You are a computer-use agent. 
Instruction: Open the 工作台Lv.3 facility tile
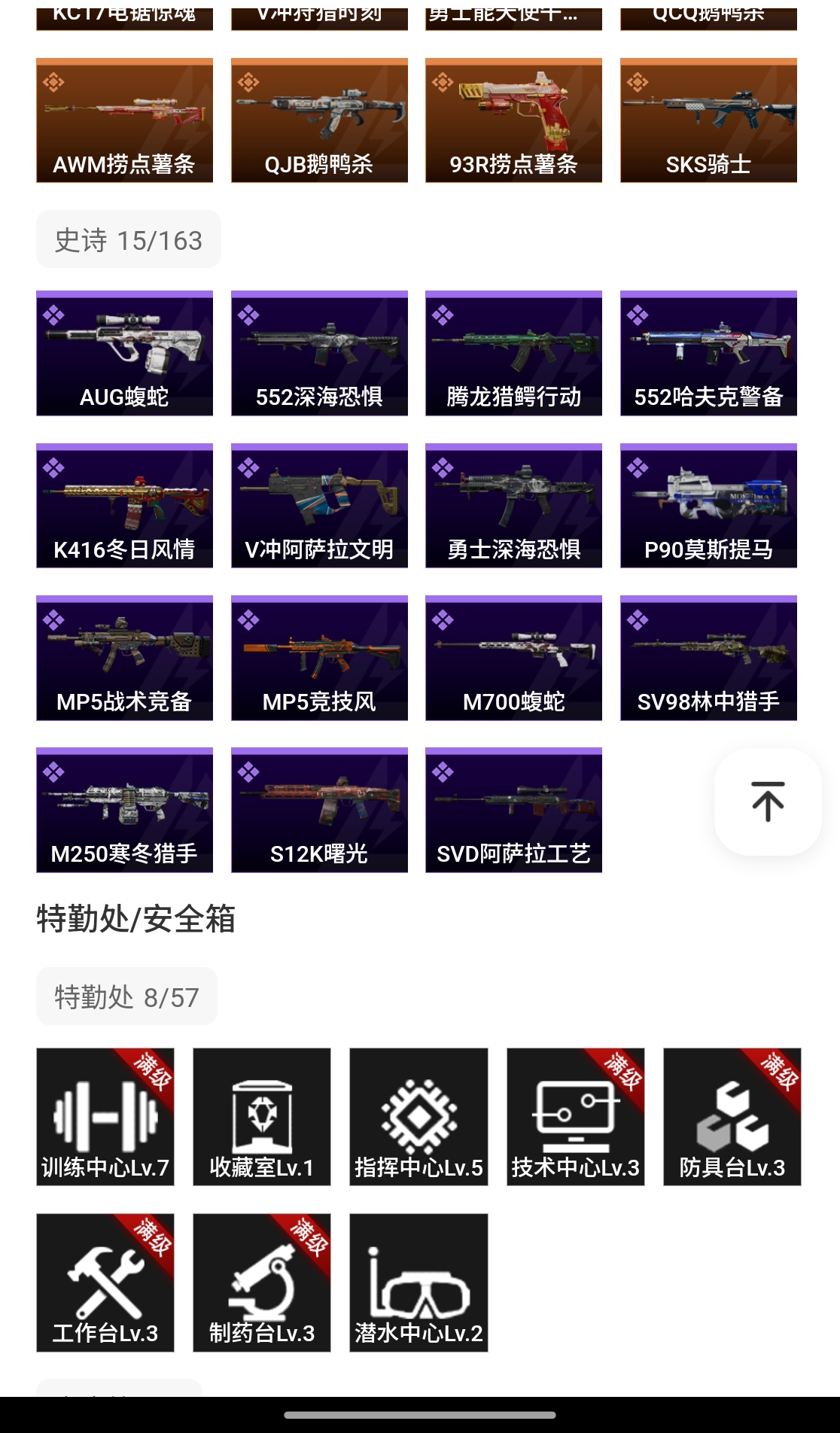point(105,1282)
